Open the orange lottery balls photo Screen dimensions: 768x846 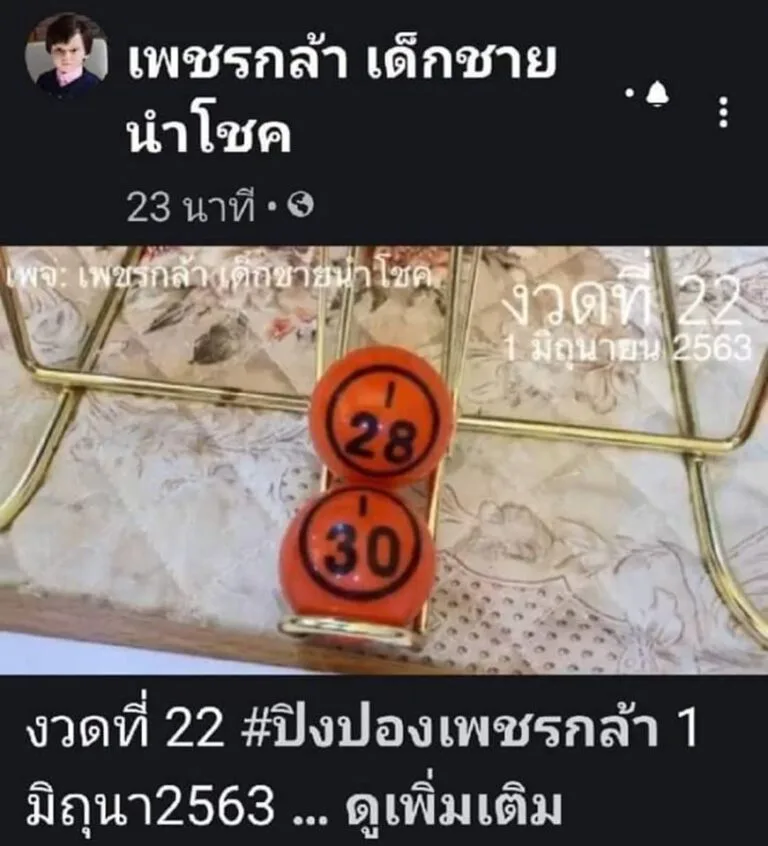tap(384, 460)
